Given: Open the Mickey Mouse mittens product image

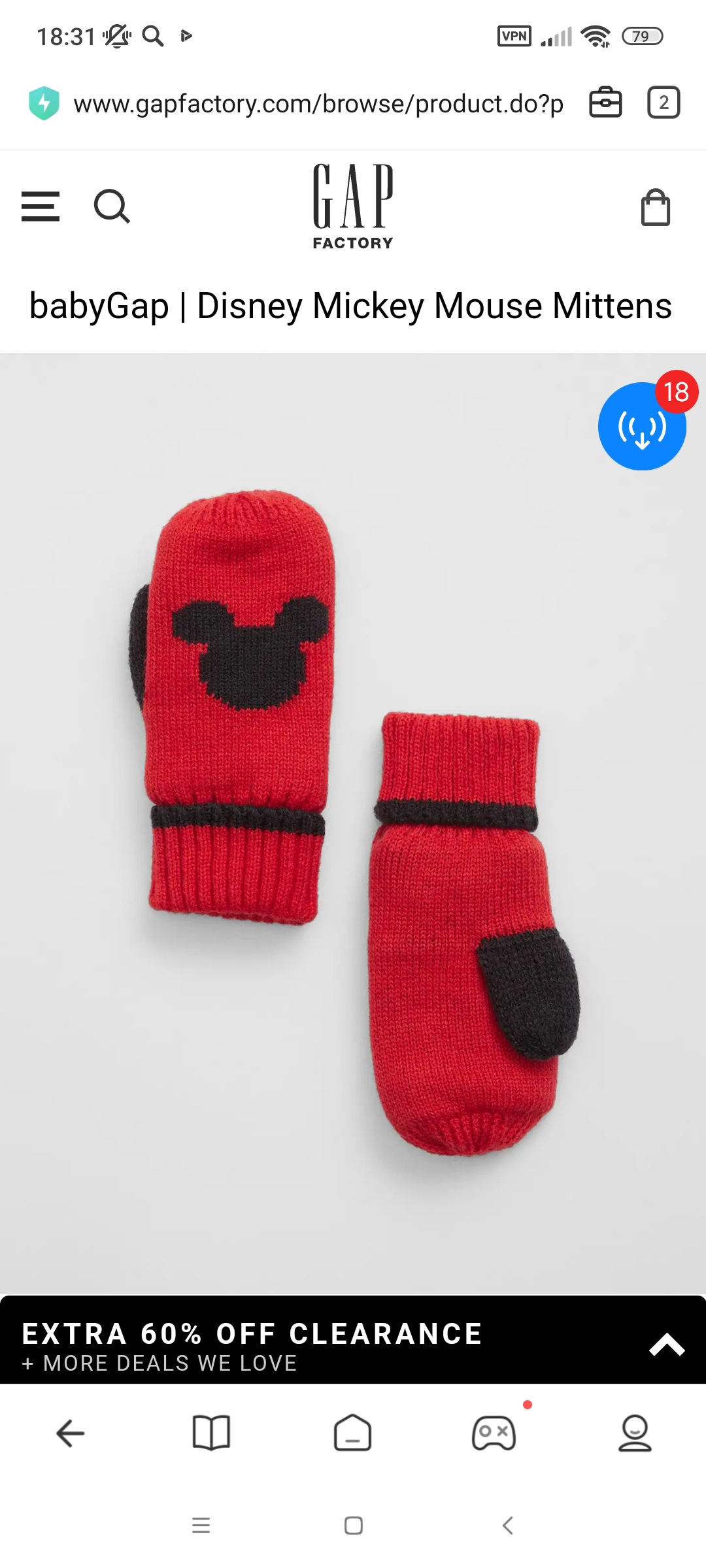Looking at the screenshot, I should point(353,823).
